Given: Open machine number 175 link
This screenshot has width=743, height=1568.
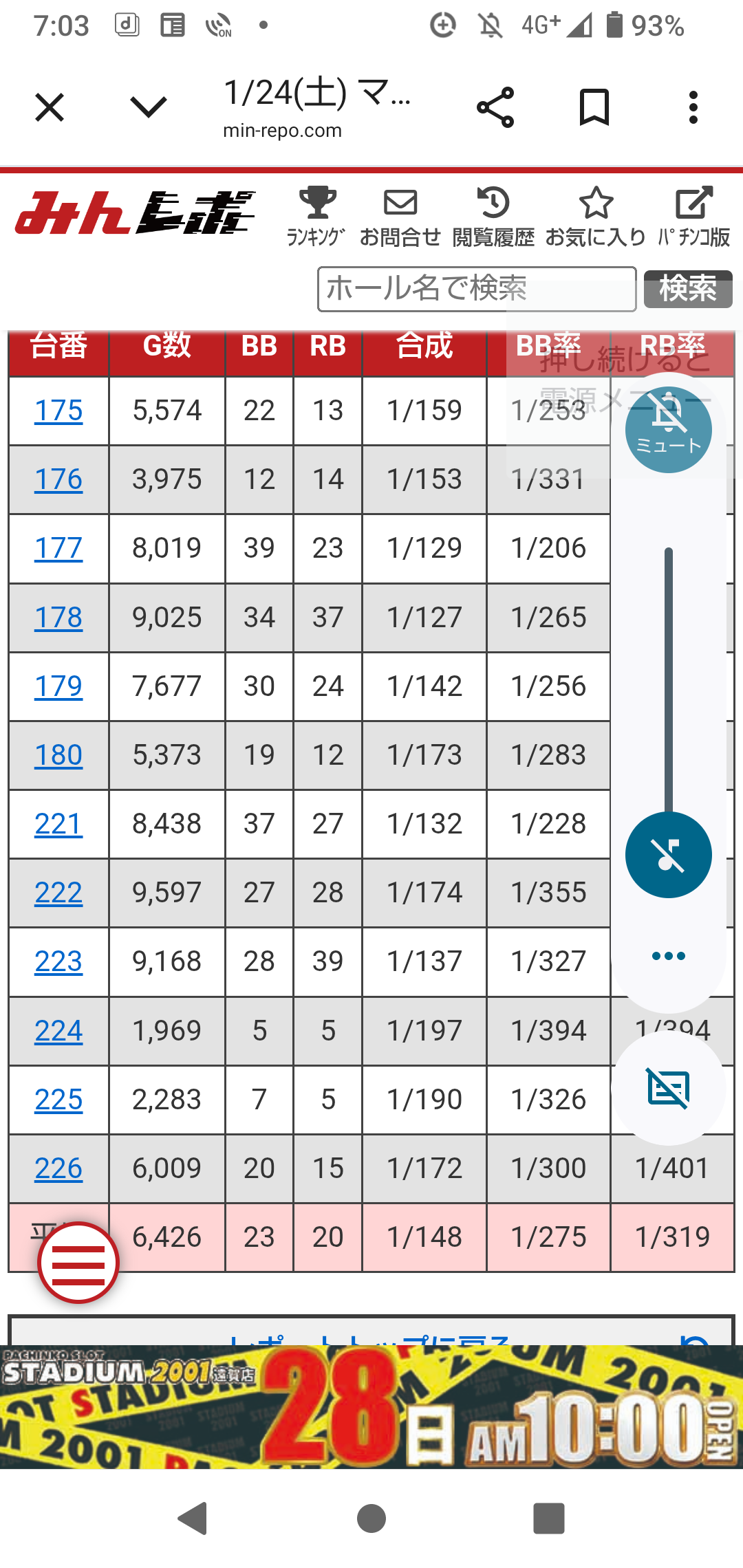Looking at the screenshot, I should (x=58, y=411).
